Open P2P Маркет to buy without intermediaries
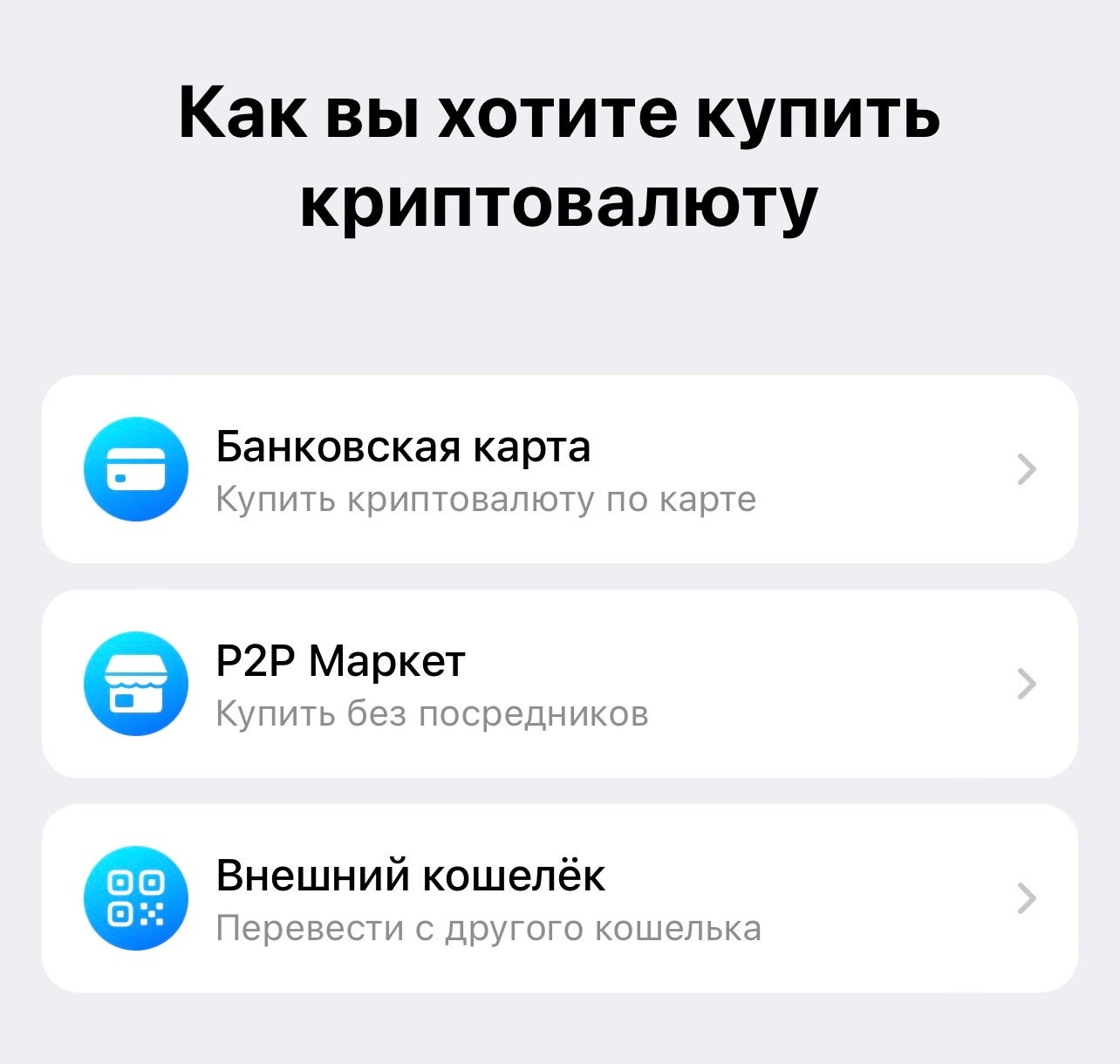 point(558,684)
